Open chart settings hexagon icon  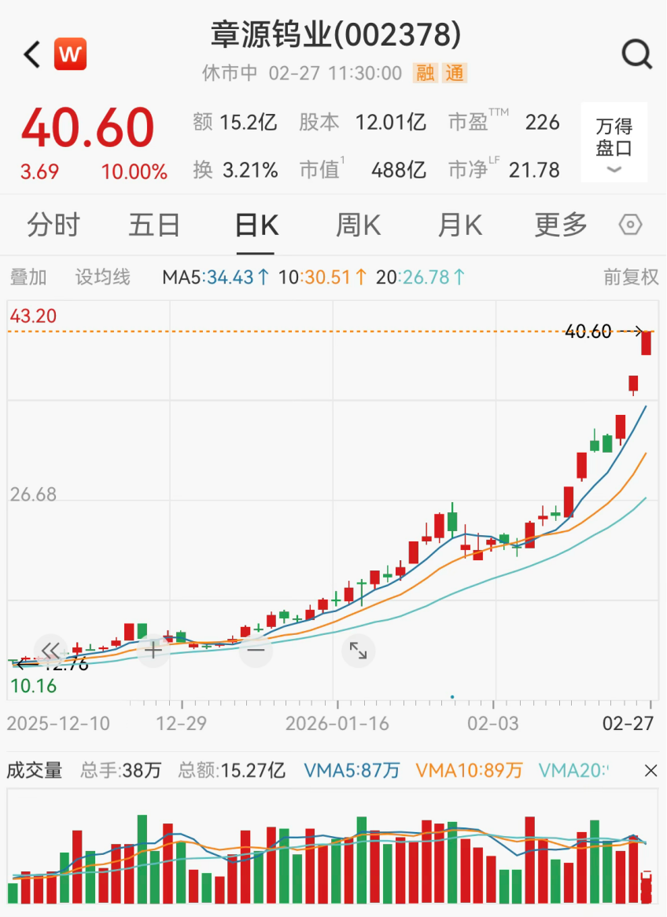(630, 225)
